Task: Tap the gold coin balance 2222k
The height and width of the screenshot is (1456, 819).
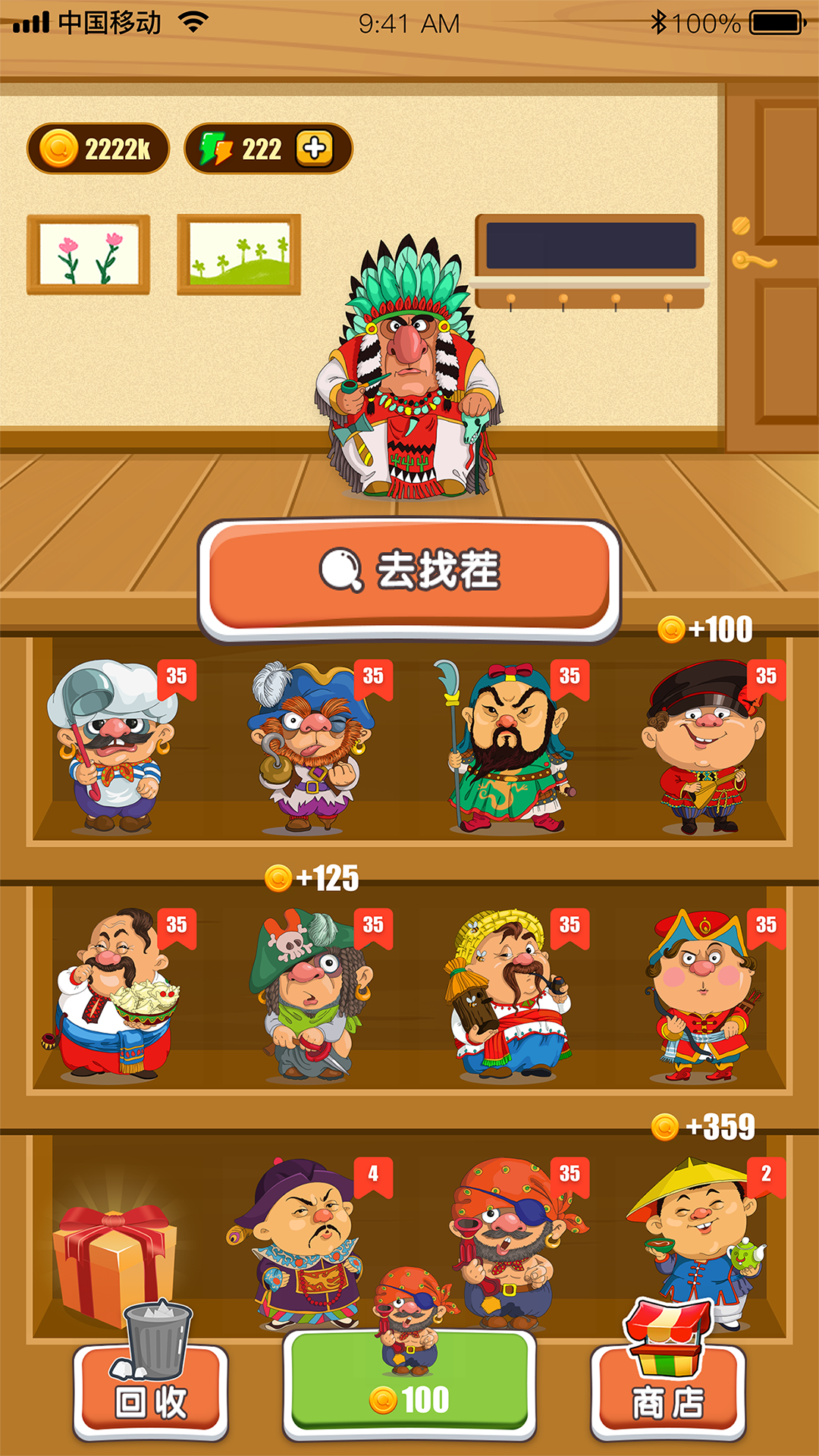Action: pos(99,149)
